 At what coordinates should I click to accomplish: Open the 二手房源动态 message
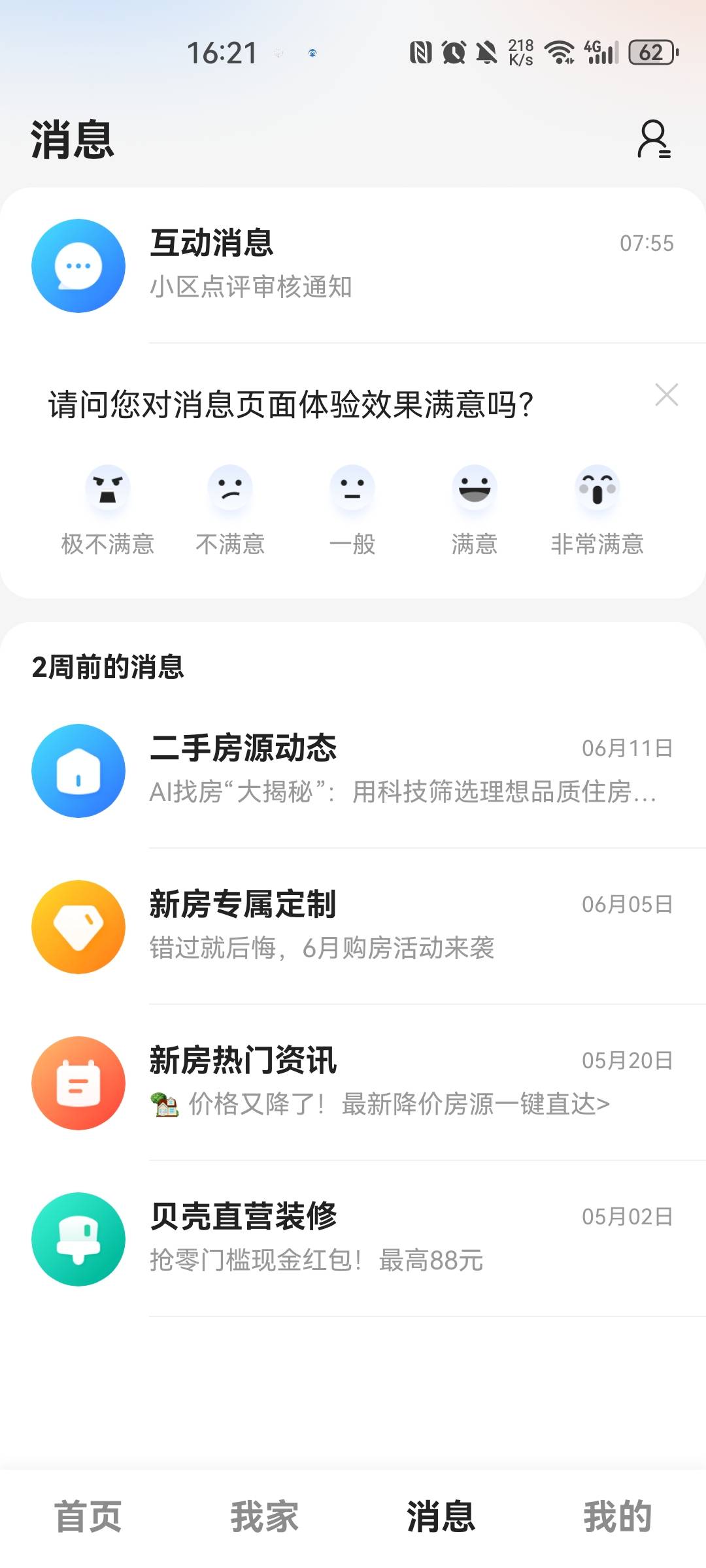pos(353,770)
